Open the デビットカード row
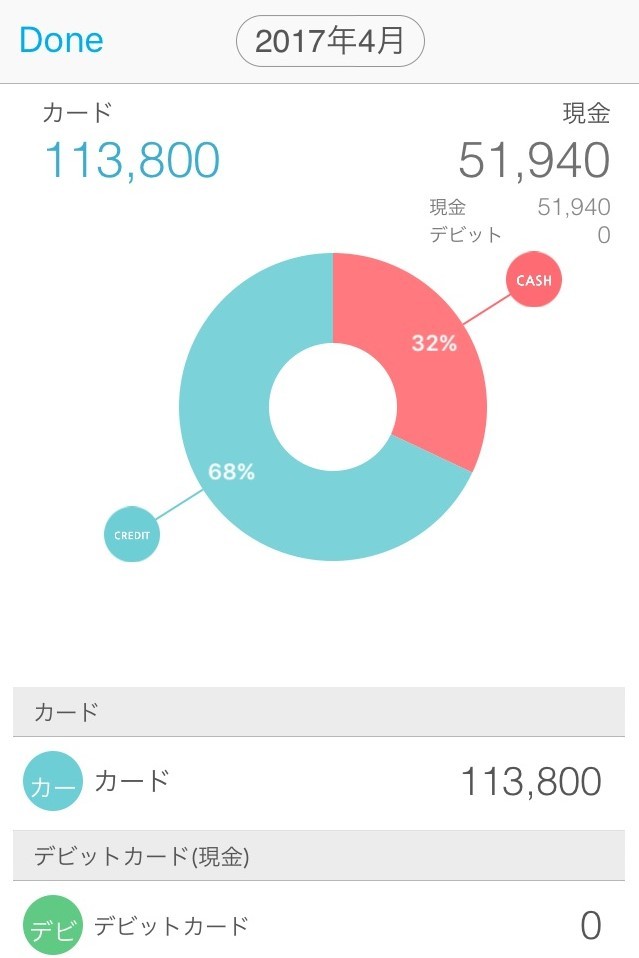This screenshot has width=639, height=958. coord(319,925)
